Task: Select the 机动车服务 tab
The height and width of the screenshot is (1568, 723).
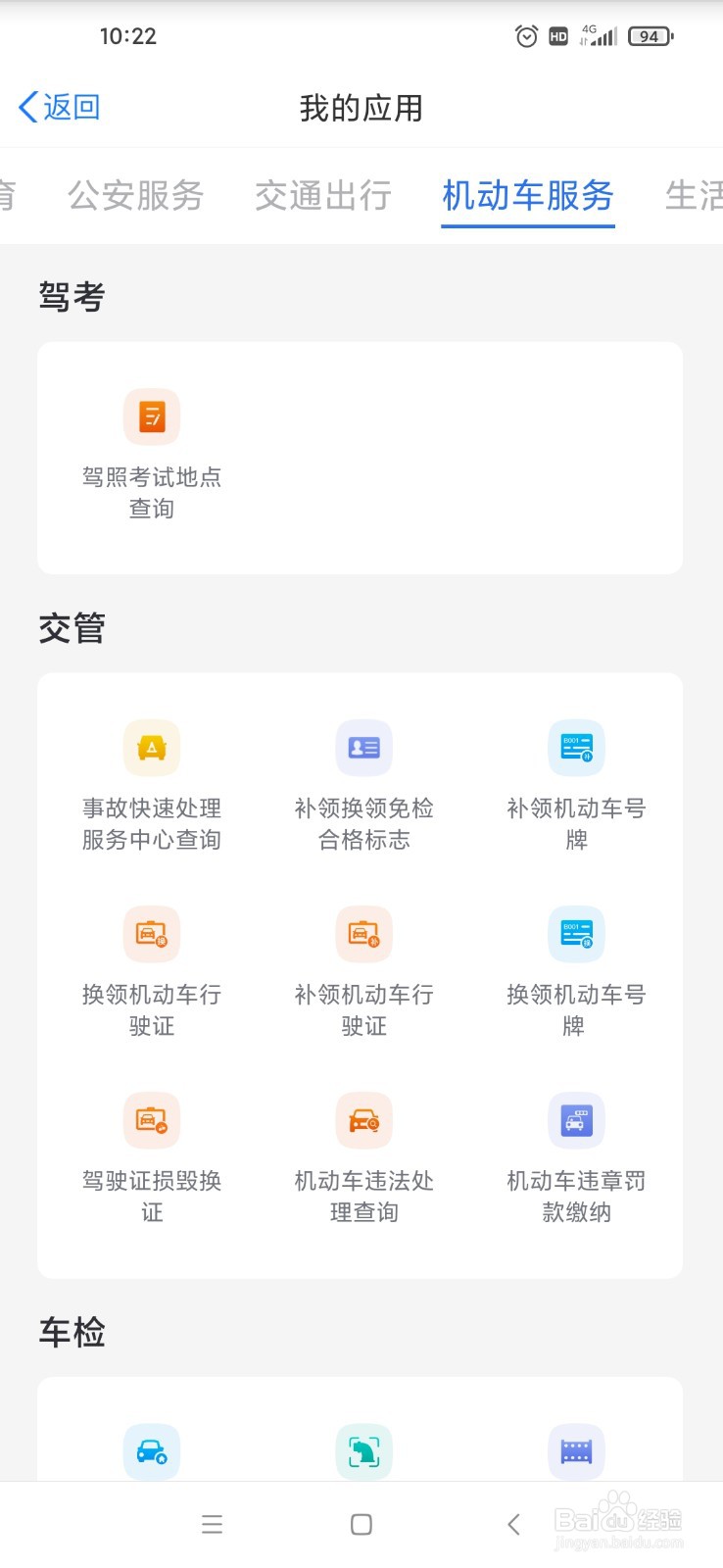Action: click(x=528, y=195)
